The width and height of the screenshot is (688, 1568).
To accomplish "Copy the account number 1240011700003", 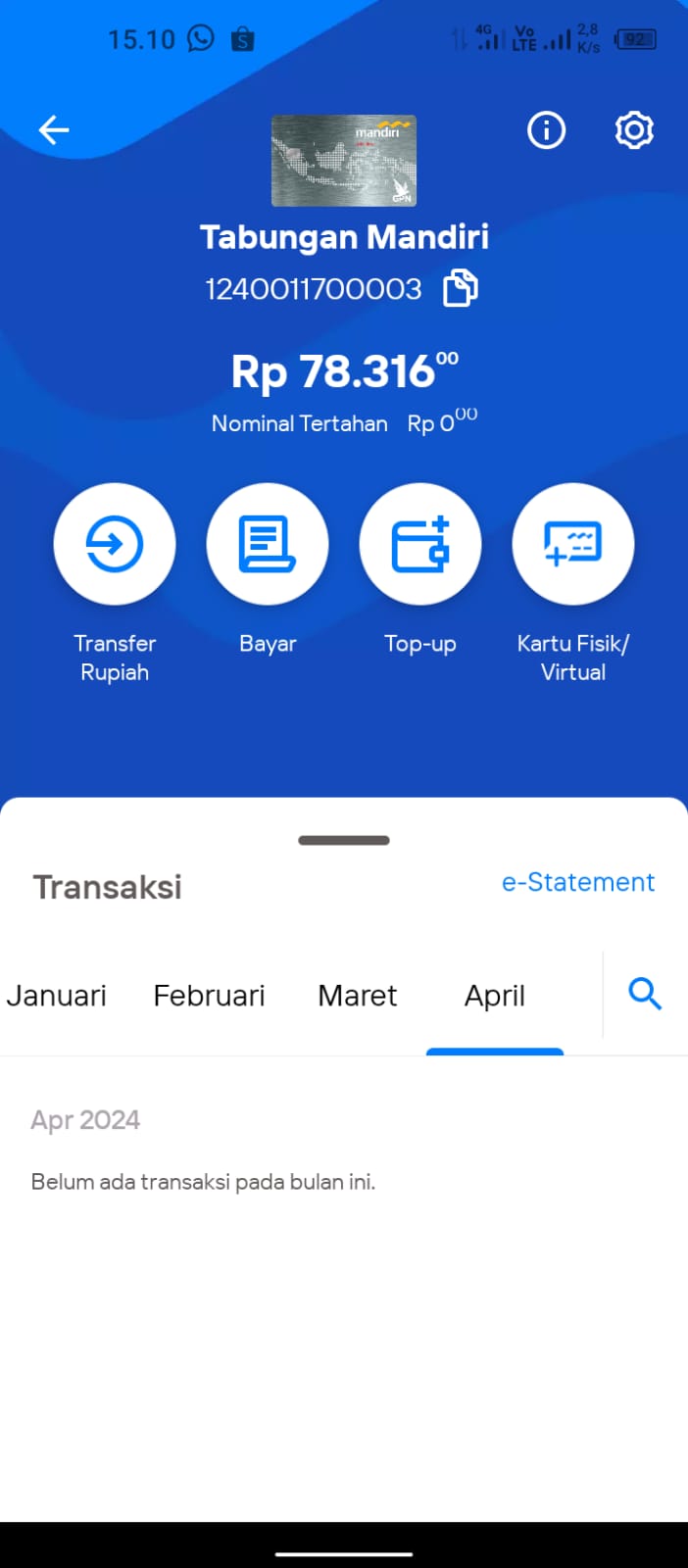I will click(461, 288).
